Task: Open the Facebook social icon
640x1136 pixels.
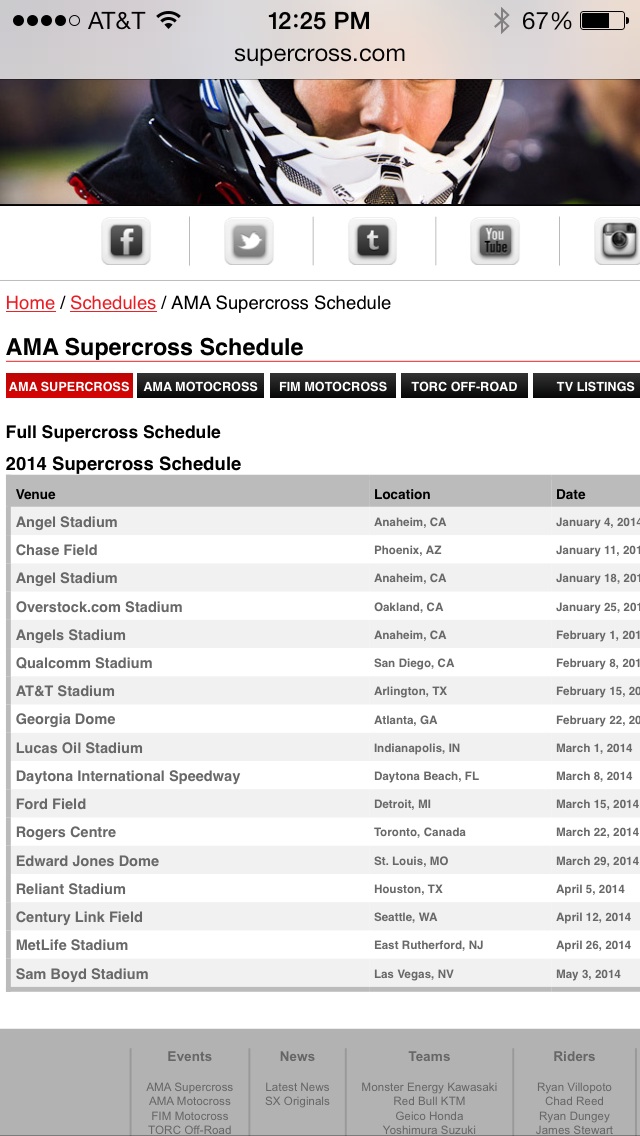Action: coord(126,241)
